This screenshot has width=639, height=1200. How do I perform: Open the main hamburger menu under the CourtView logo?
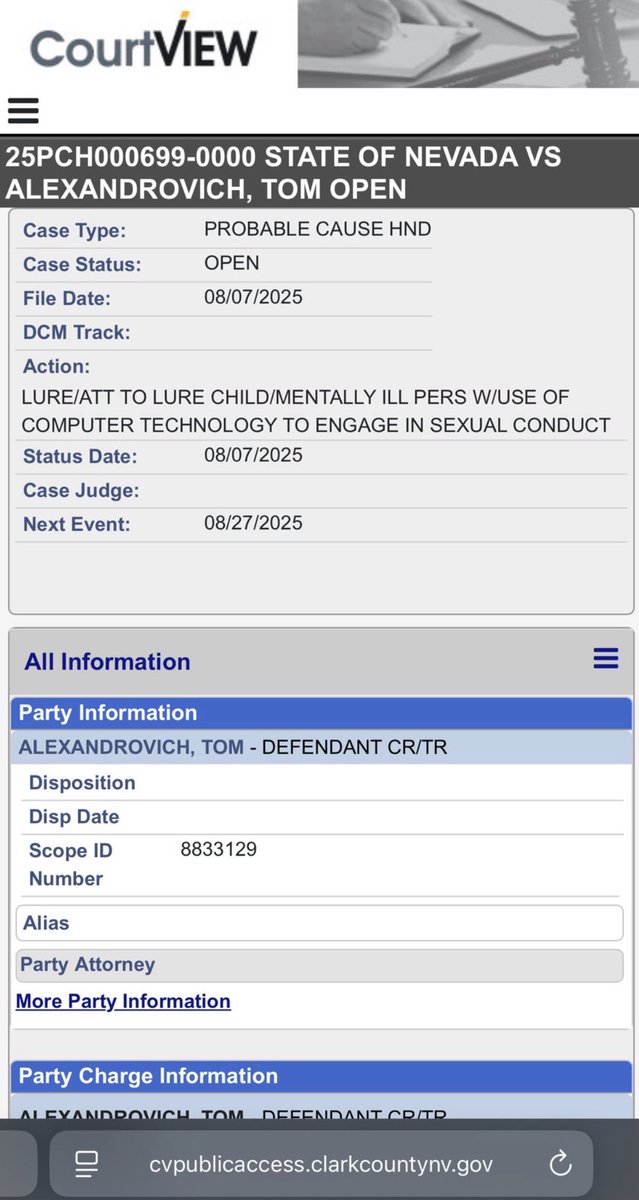(23, 110)
